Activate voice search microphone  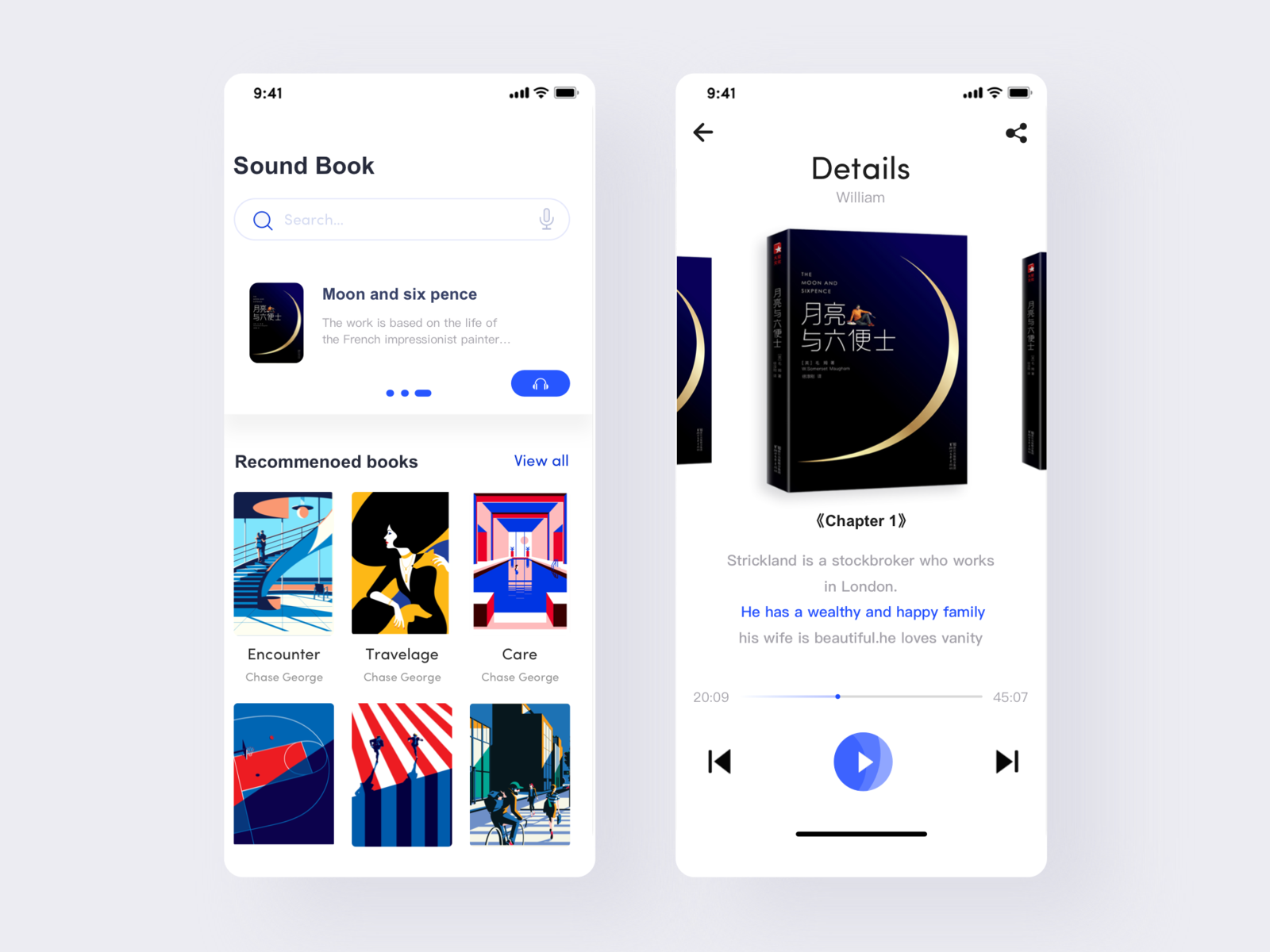pos(546,219)
